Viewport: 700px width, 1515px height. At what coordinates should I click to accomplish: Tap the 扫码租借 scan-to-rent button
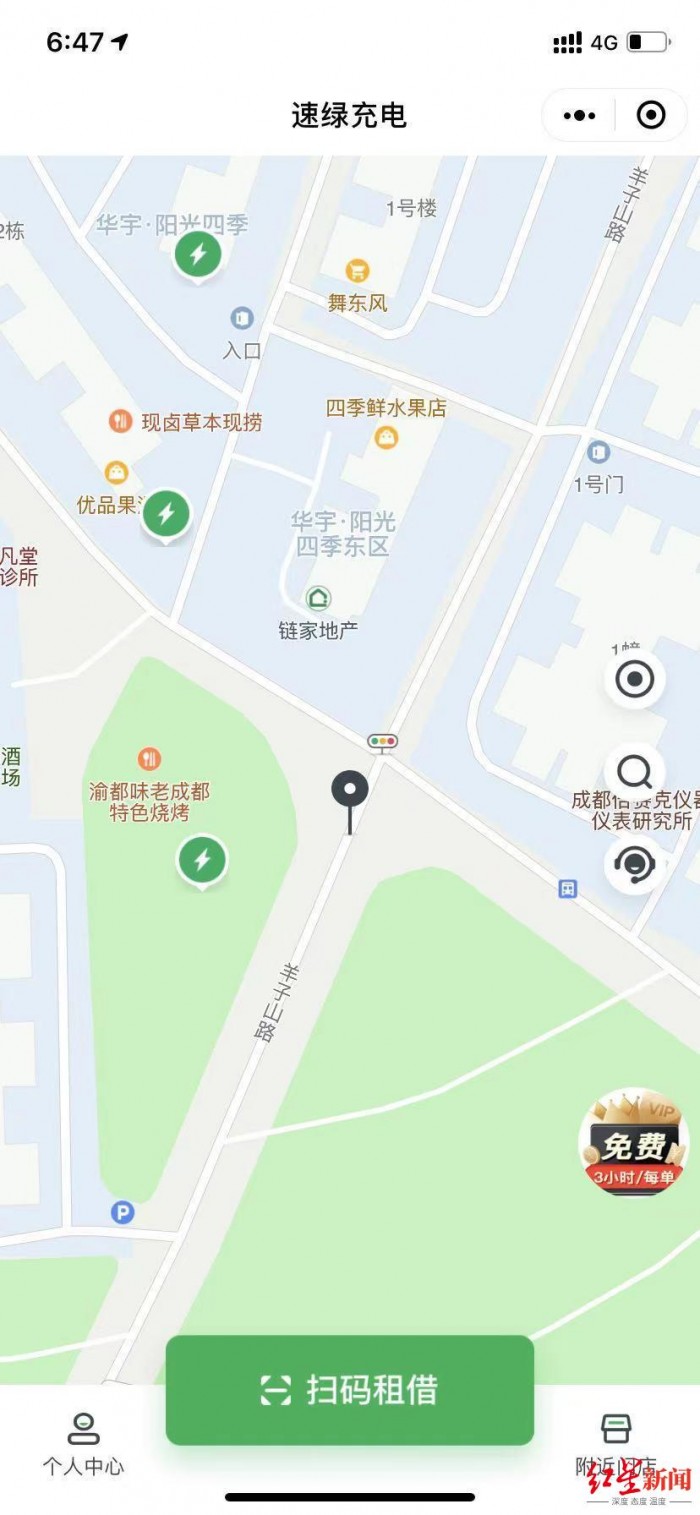point(350,1390)
